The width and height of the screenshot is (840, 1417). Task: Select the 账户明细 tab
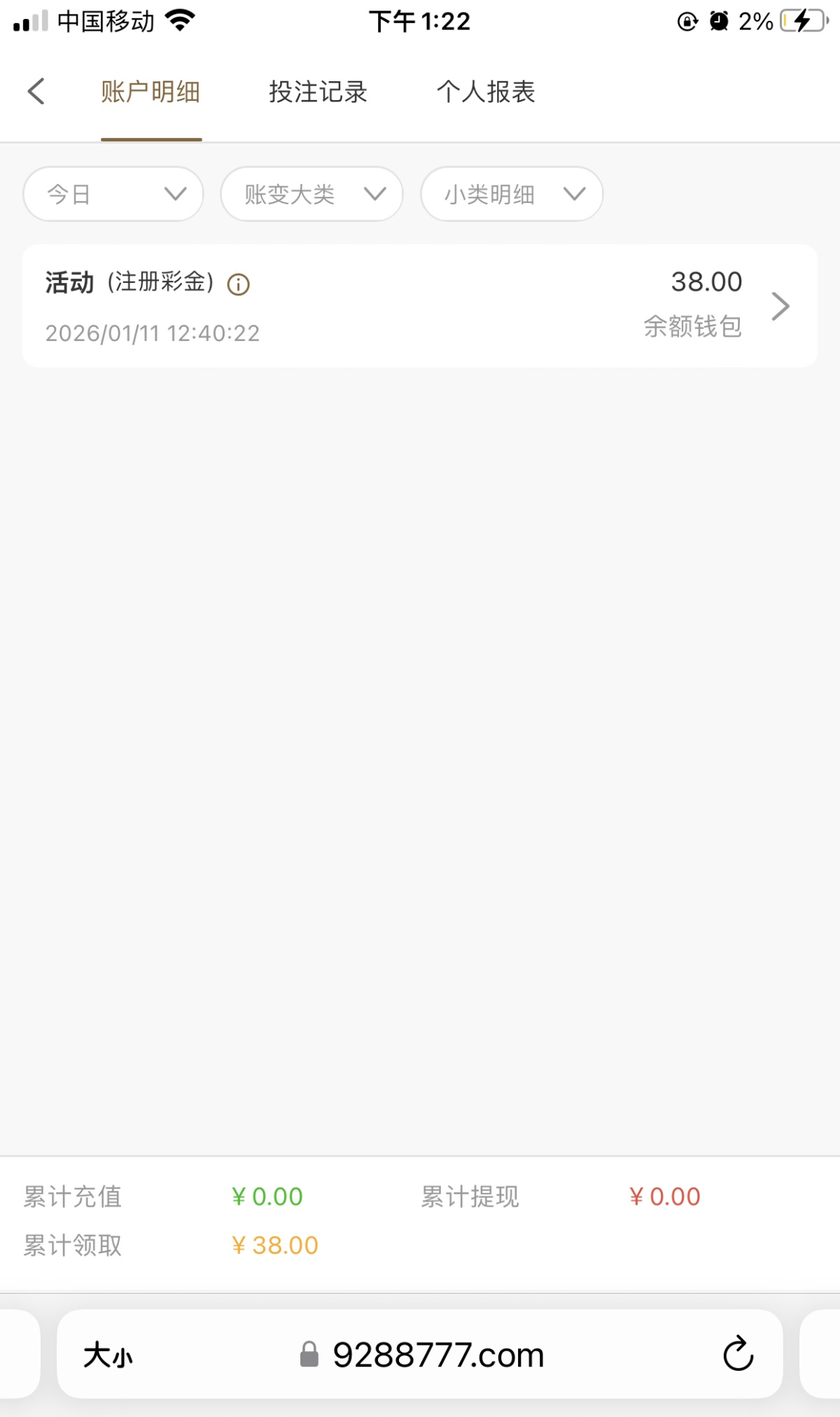click(x=150, y=92)
